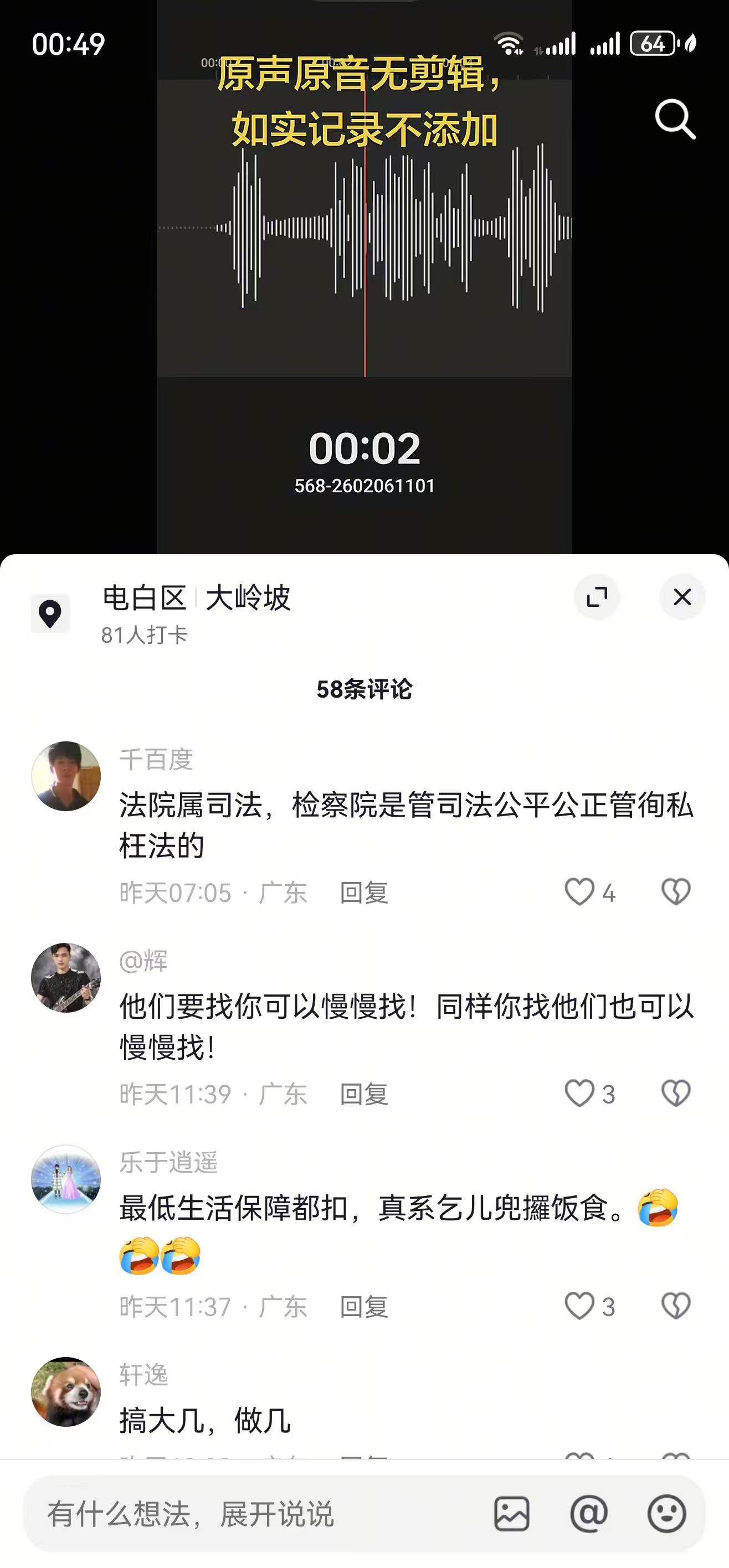Open 千百度's profile avatar

pos(66,776)
